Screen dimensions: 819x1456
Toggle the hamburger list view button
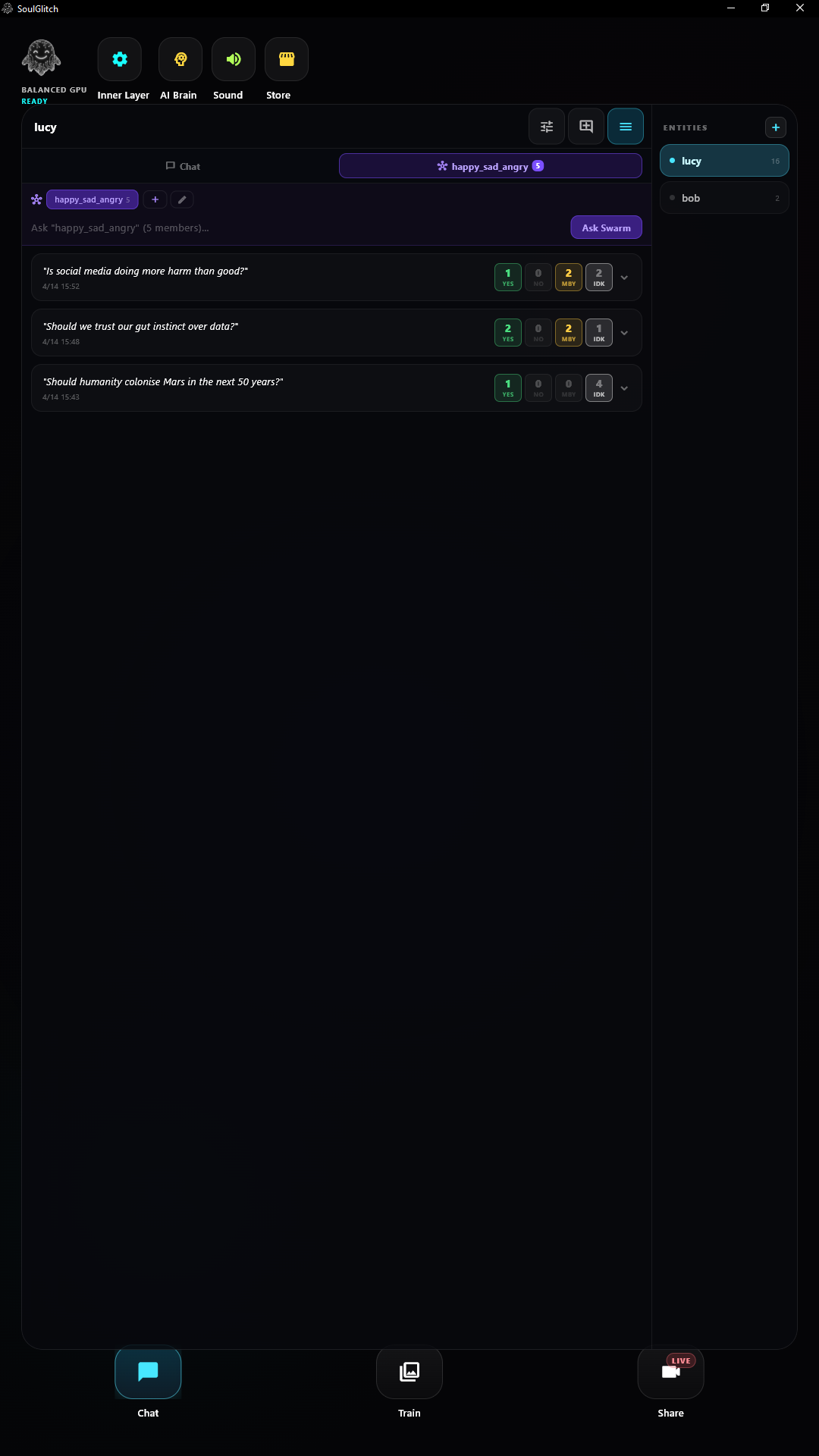(626, 127)
